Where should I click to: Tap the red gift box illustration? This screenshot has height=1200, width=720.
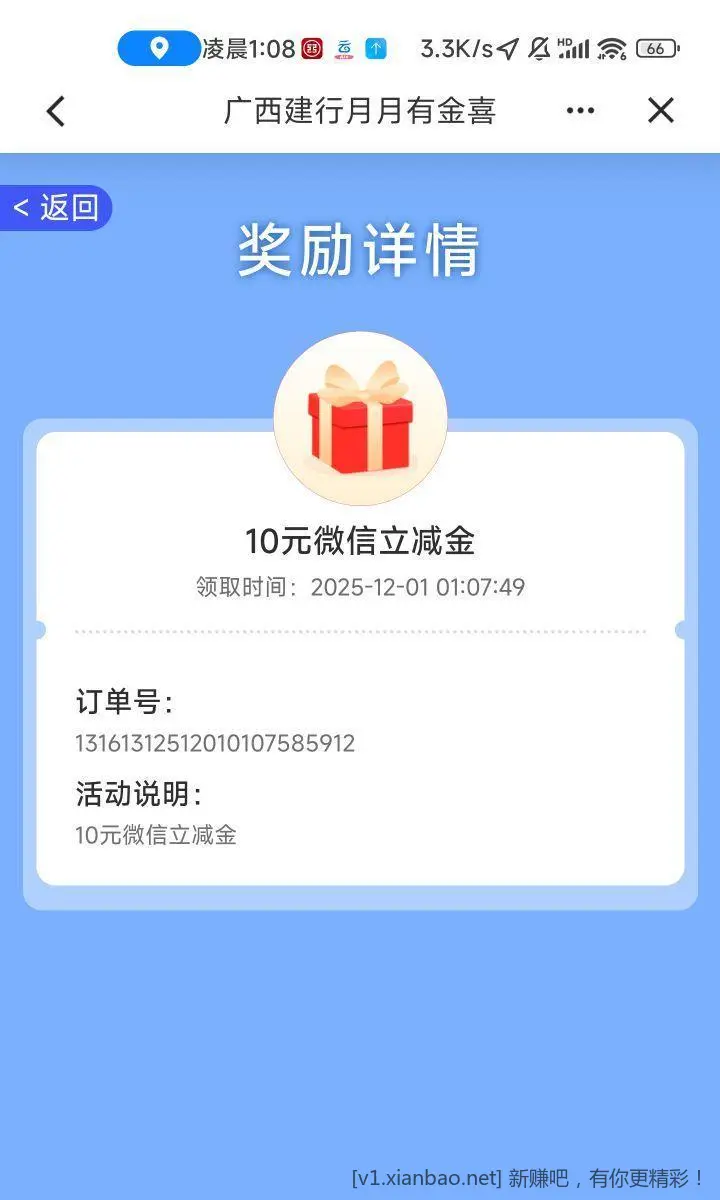[x=360, y=420]
